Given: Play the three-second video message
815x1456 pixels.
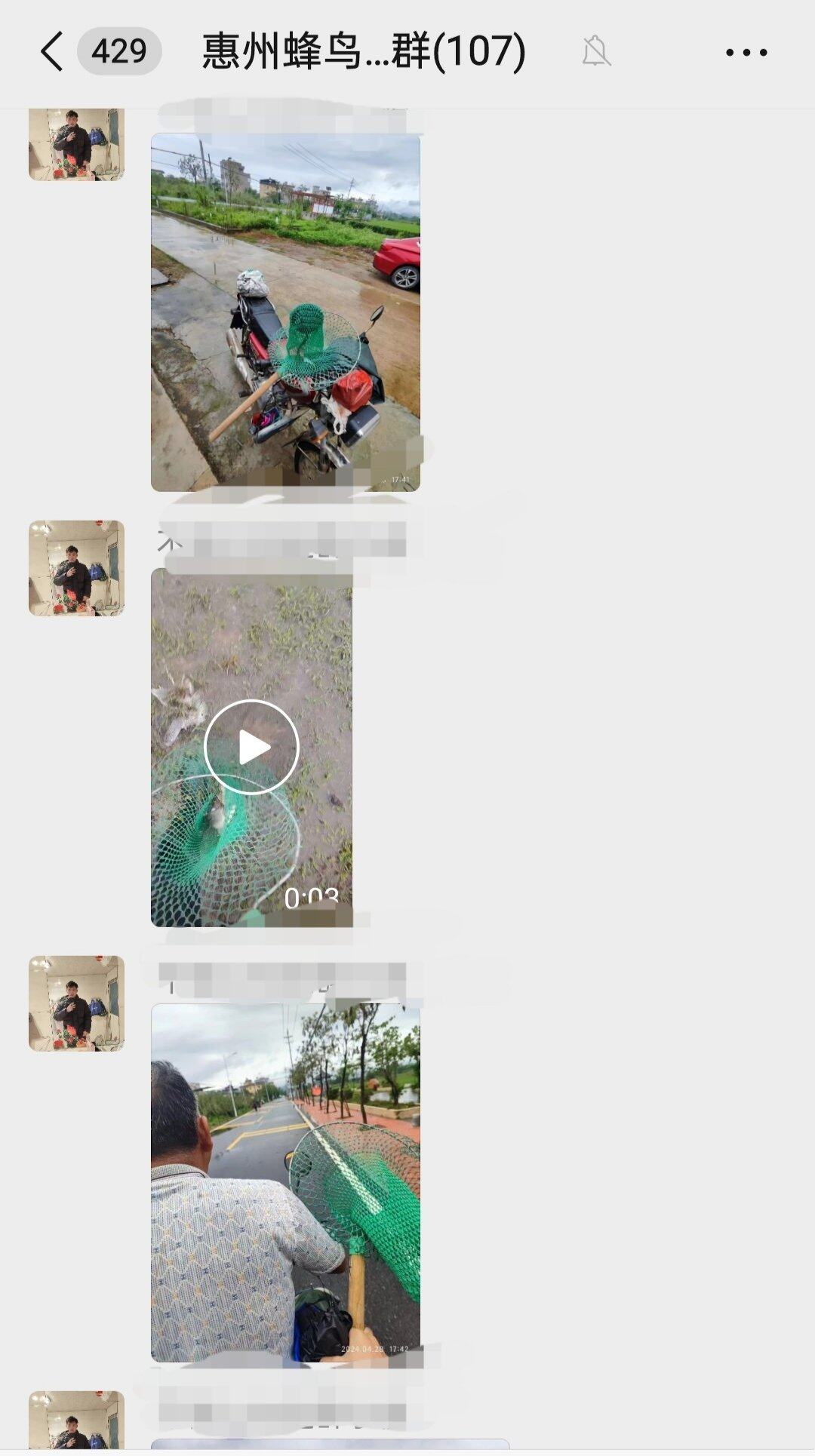Looking at the screenshot, I should (251, 747).
